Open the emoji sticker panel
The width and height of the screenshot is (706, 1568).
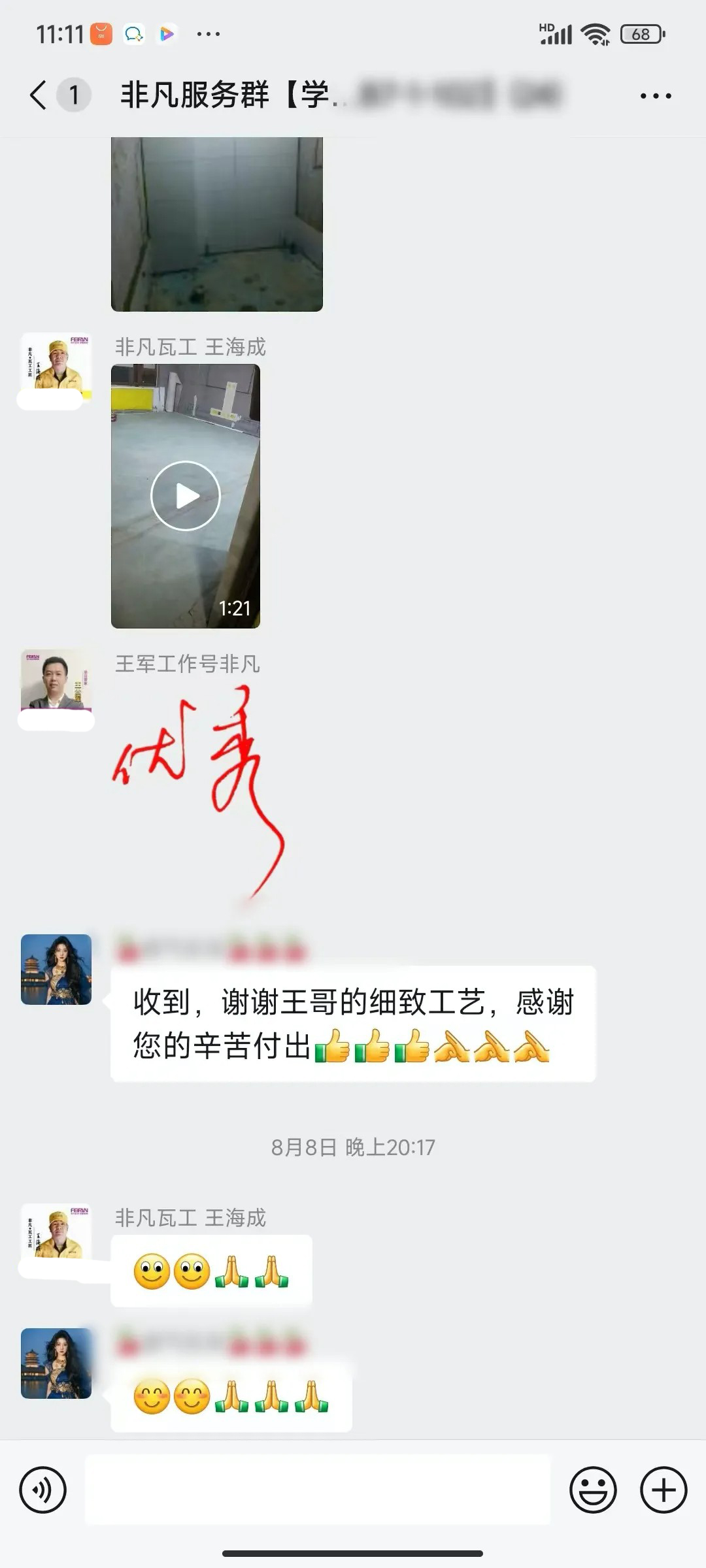tap(593, 1490)
